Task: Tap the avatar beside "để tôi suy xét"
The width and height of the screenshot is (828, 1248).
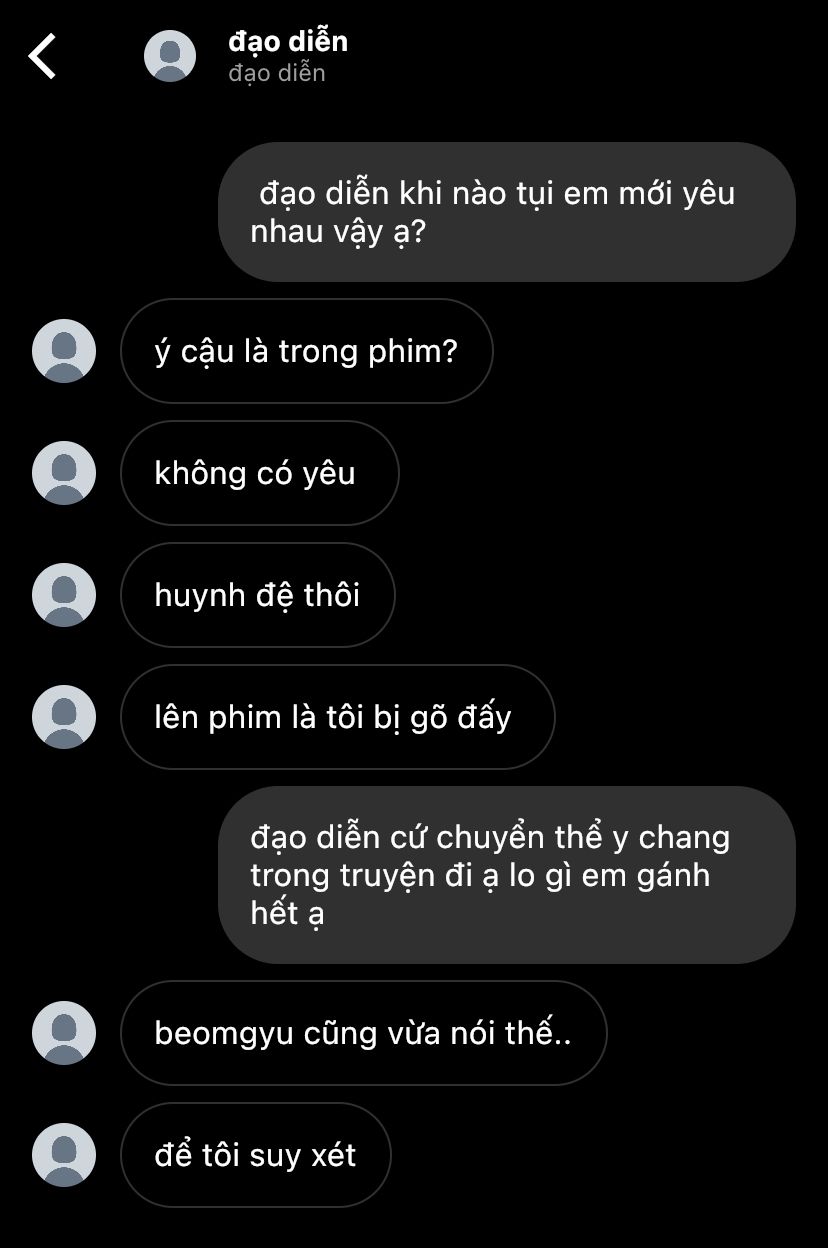Action: 64,1155
